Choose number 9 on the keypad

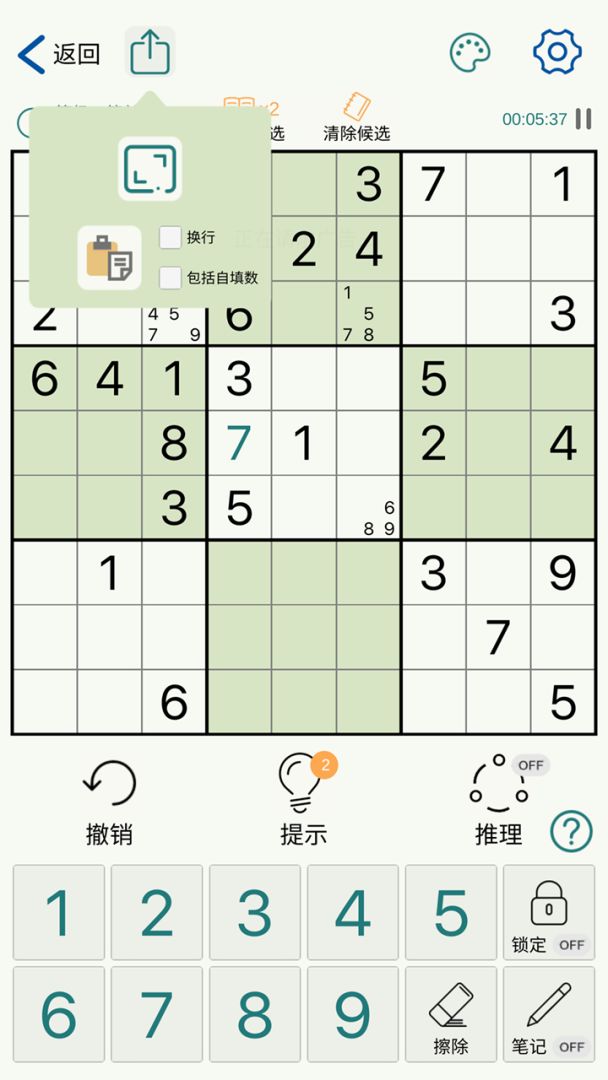point(353,1014)
